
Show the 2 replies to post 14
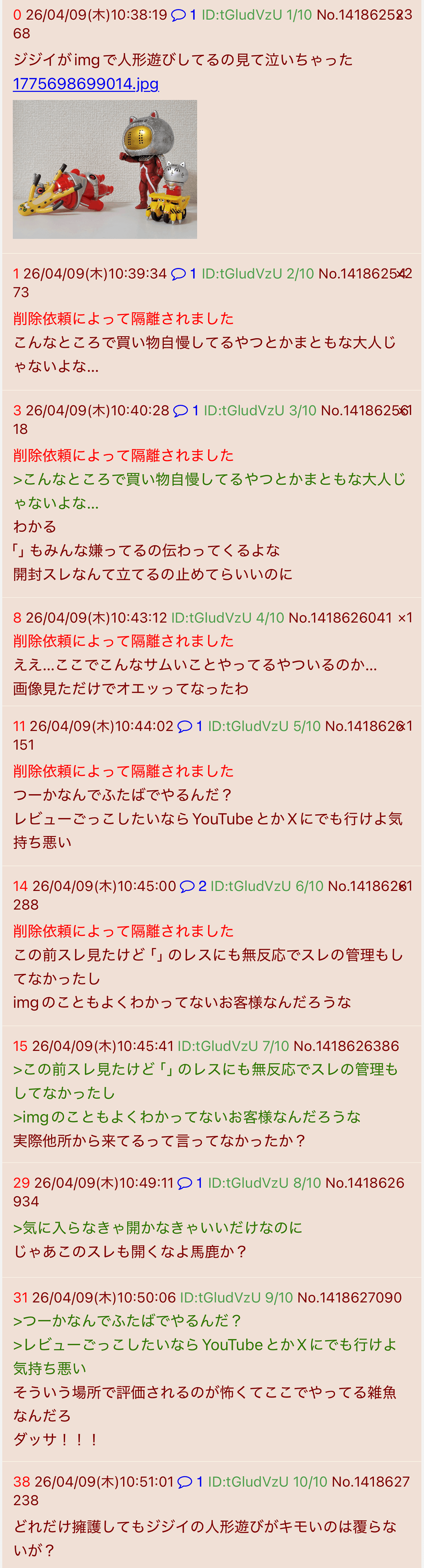[x=193, y=886]
